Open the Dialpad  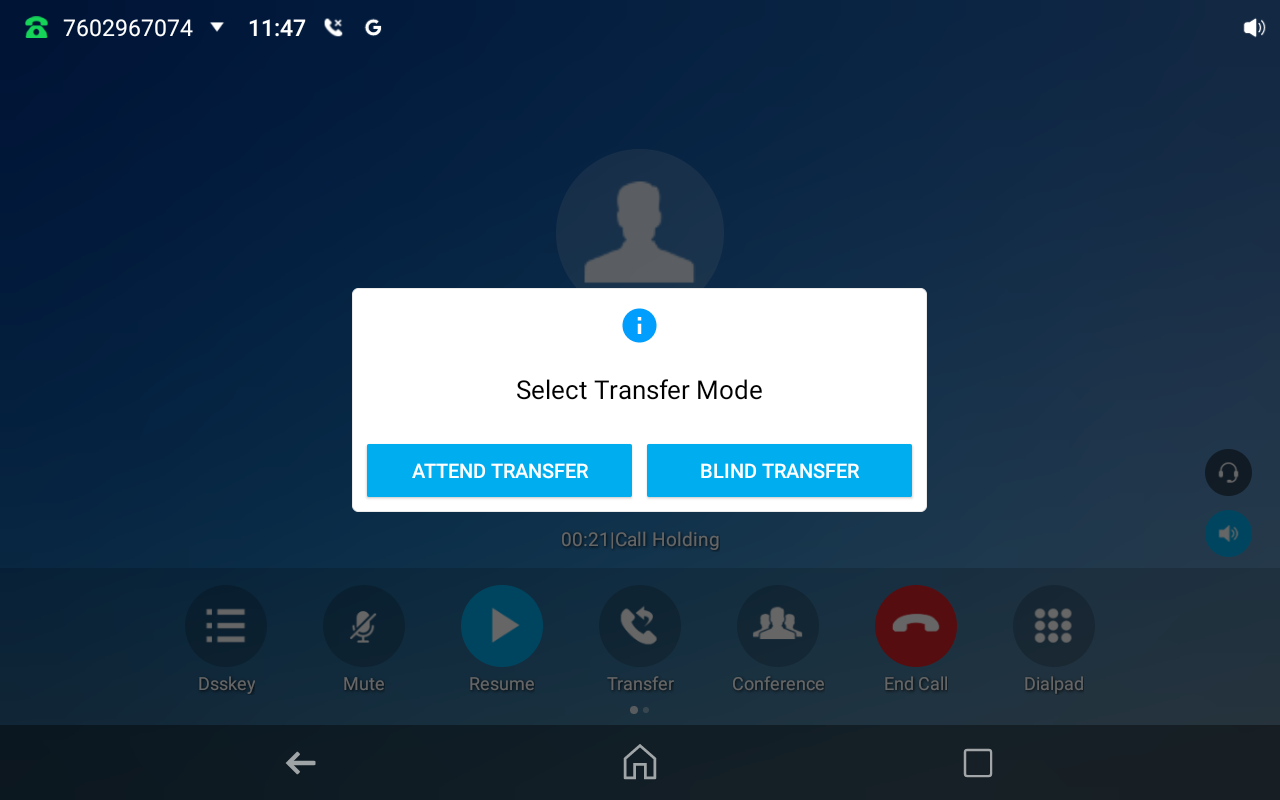(x=1053, y=626)
